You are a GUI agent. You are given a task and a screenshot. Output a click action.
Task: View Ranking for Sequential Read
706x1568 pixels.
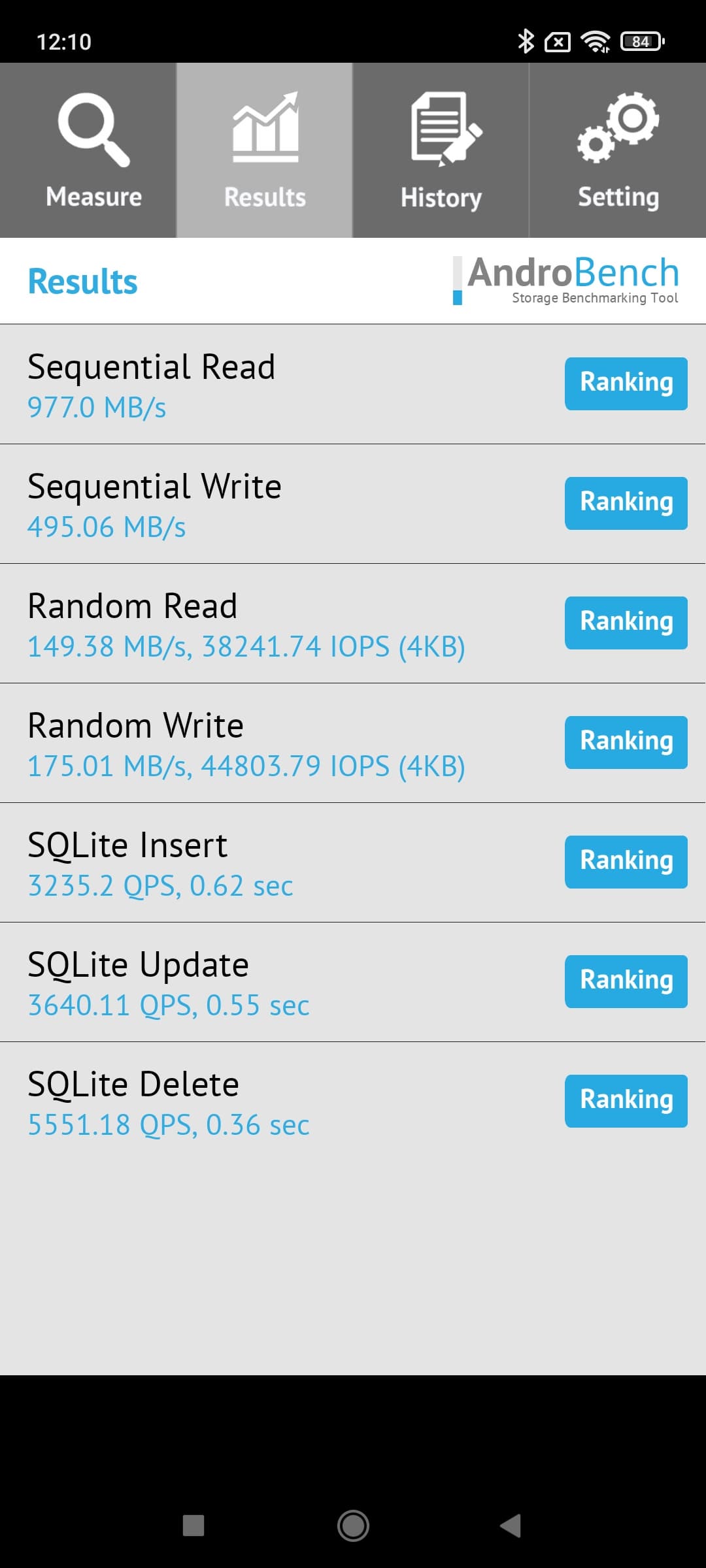tap(626, 384)
